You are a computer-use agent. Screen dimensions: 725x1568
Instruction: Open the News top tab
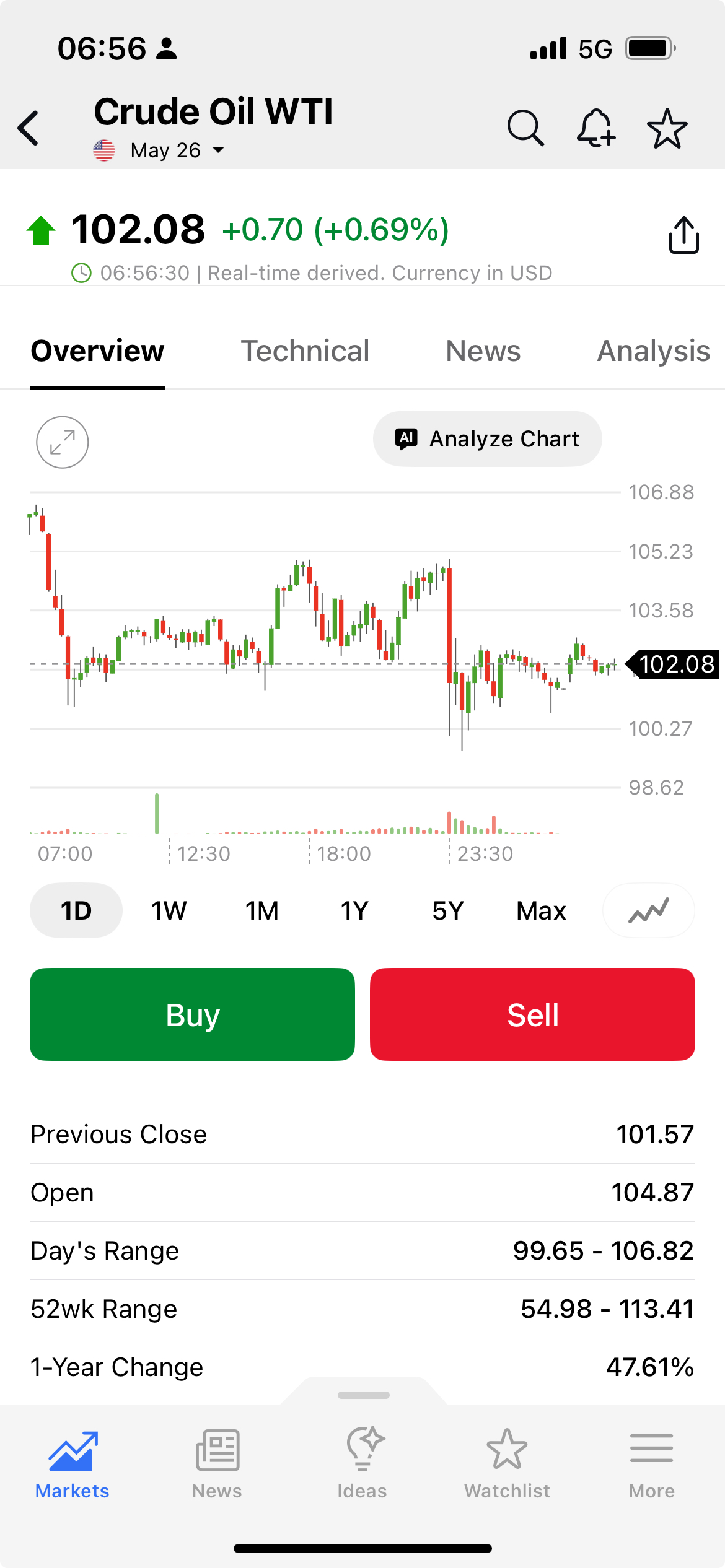(x=483, y=351)
